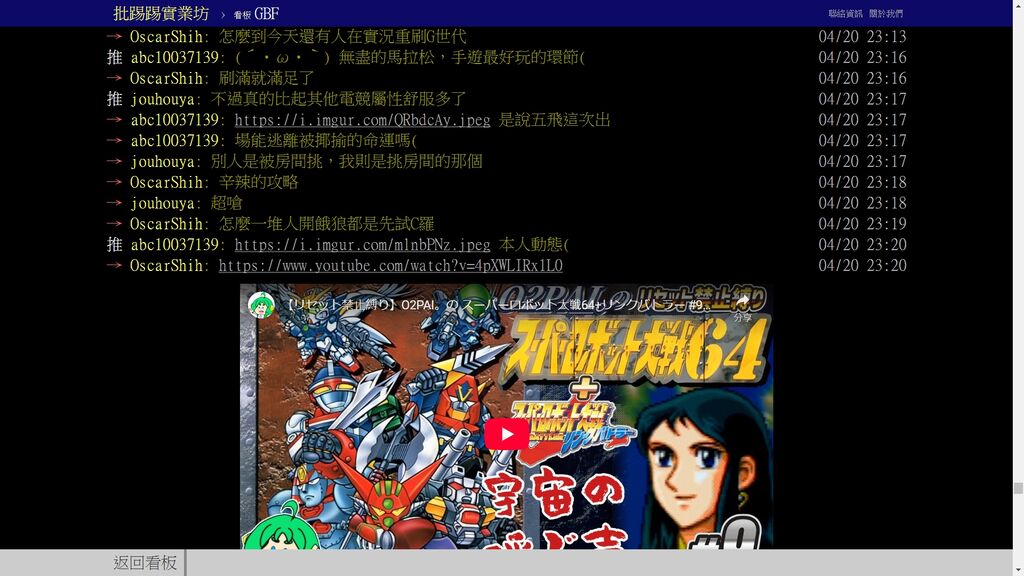Open the 批踢踢實業坊 home link
This screenshot has height=576, width=1024.
coord(161,14)
